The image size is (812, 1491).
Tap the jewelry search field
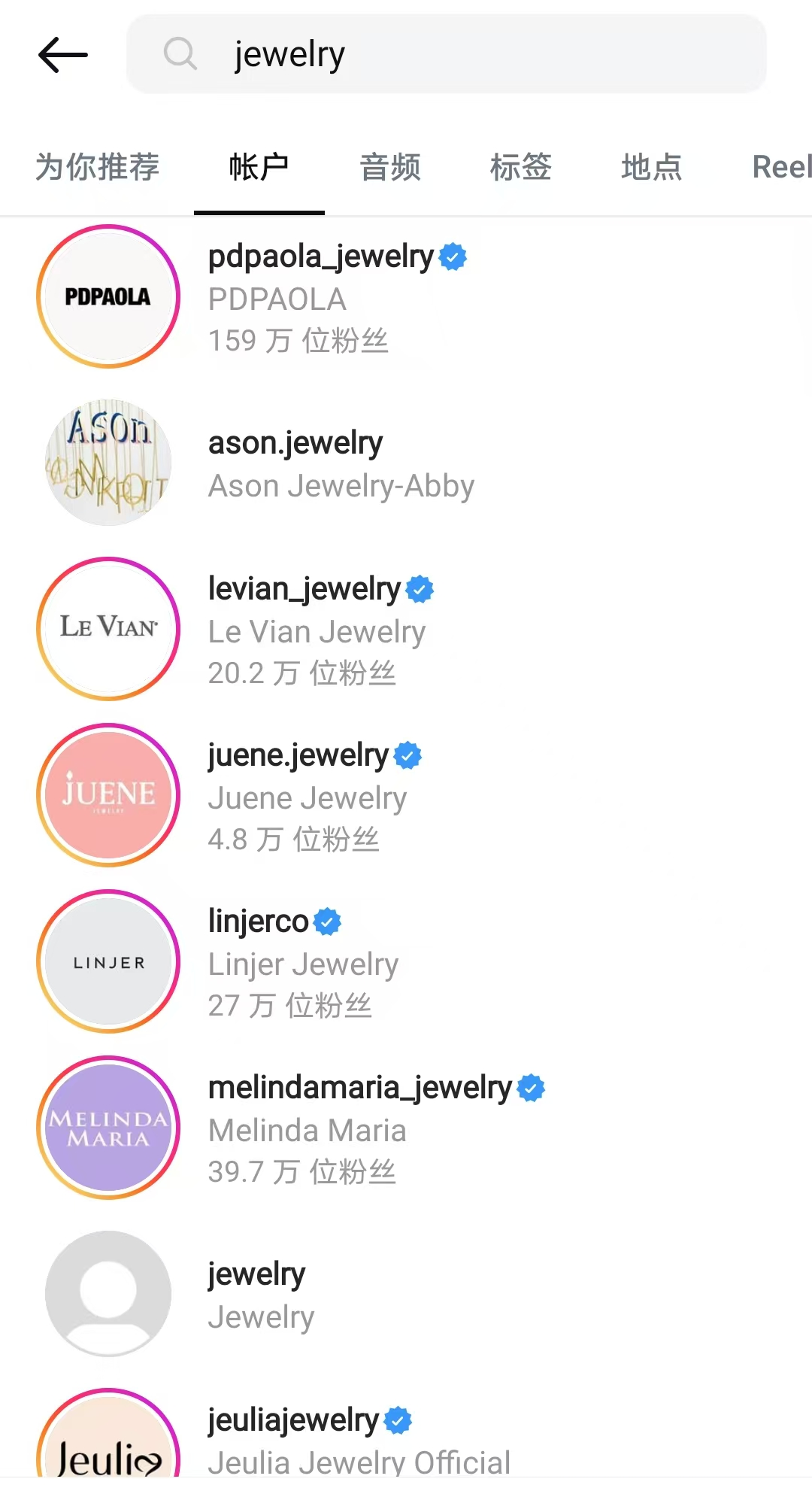point(447,54)
